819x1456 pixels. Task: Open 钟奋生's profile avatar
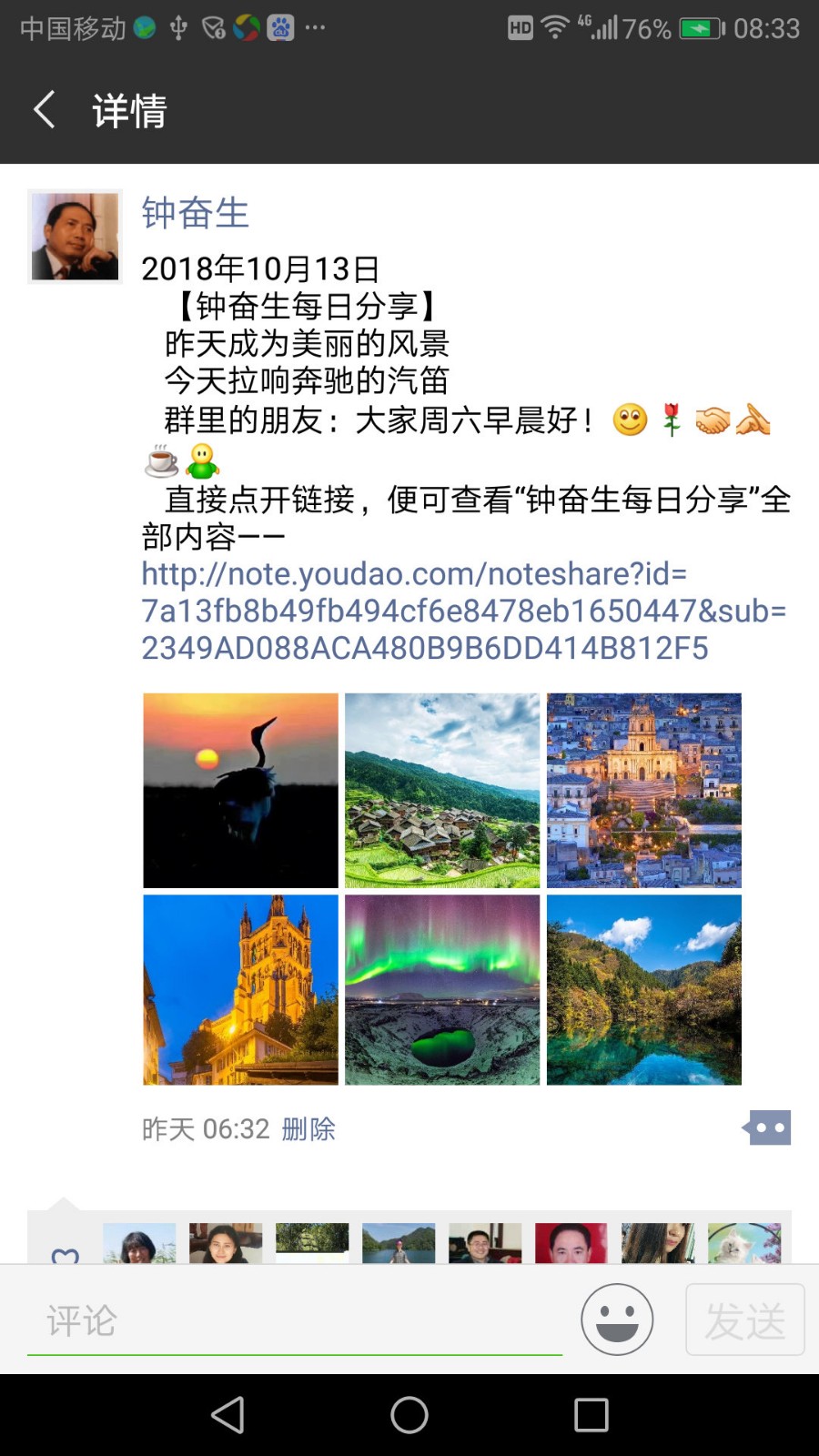coord(76,237)
